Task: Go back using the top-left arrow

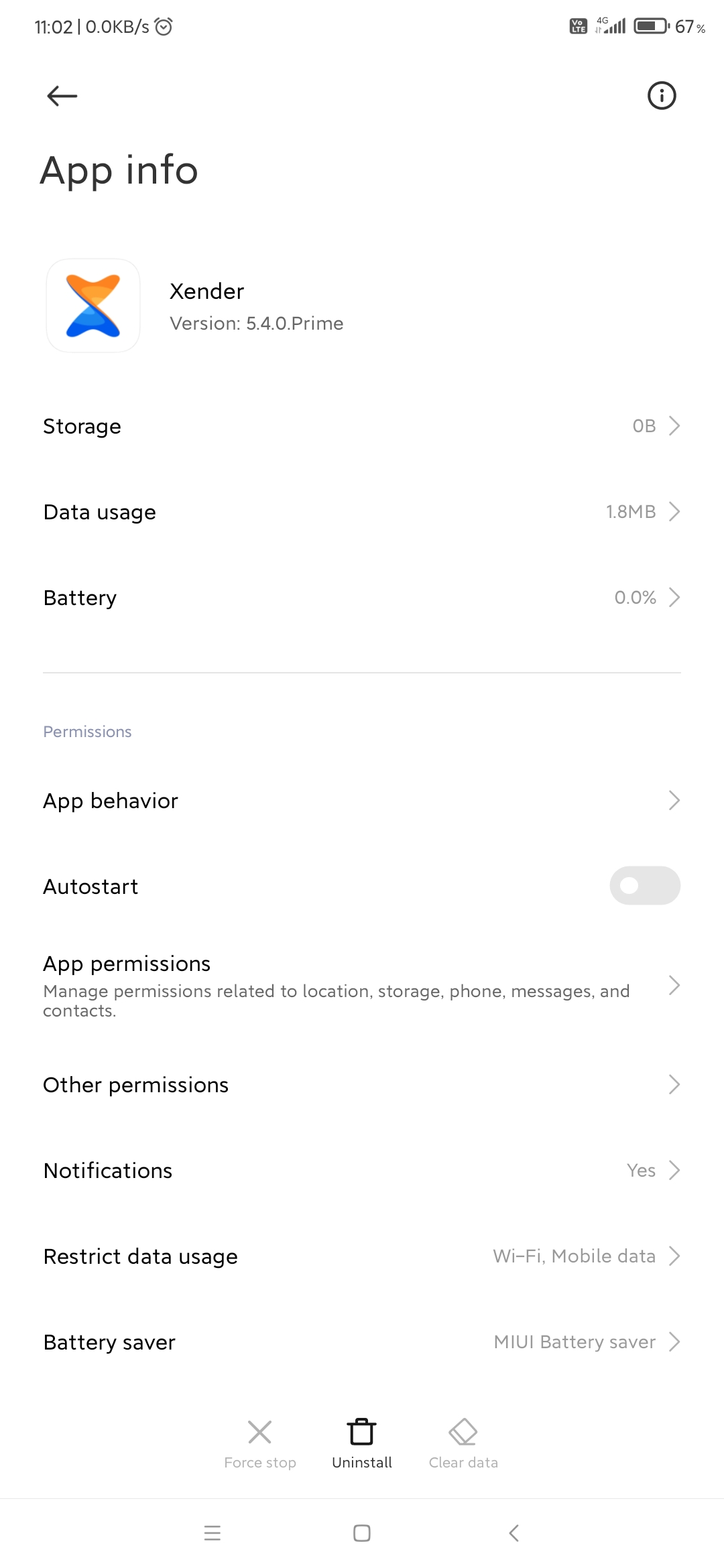Action: pyautogui.click(x=62, y=96)
